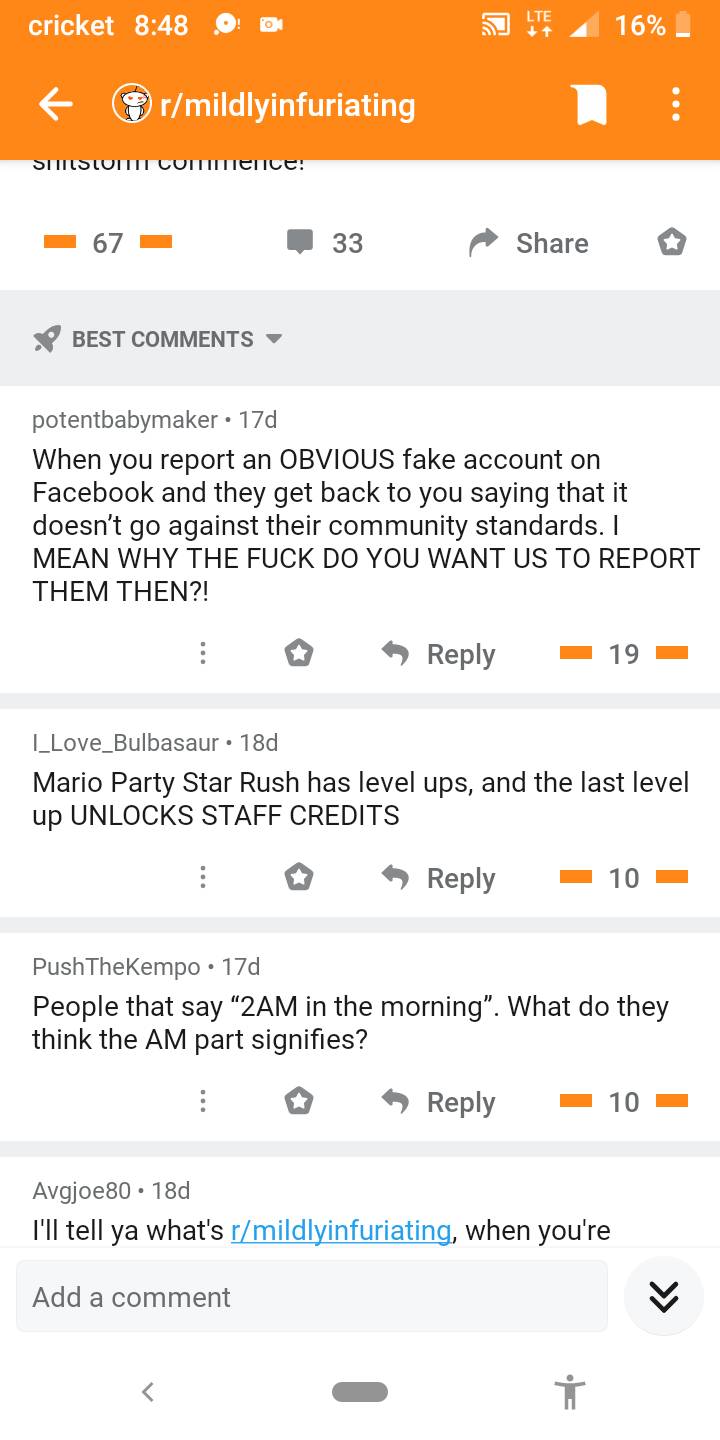This screenshot has width=720, height=1440.
Task: Open the r/mildlyinfuriating link in Avgjoe80's comment
Action: tap(340, 1230)
